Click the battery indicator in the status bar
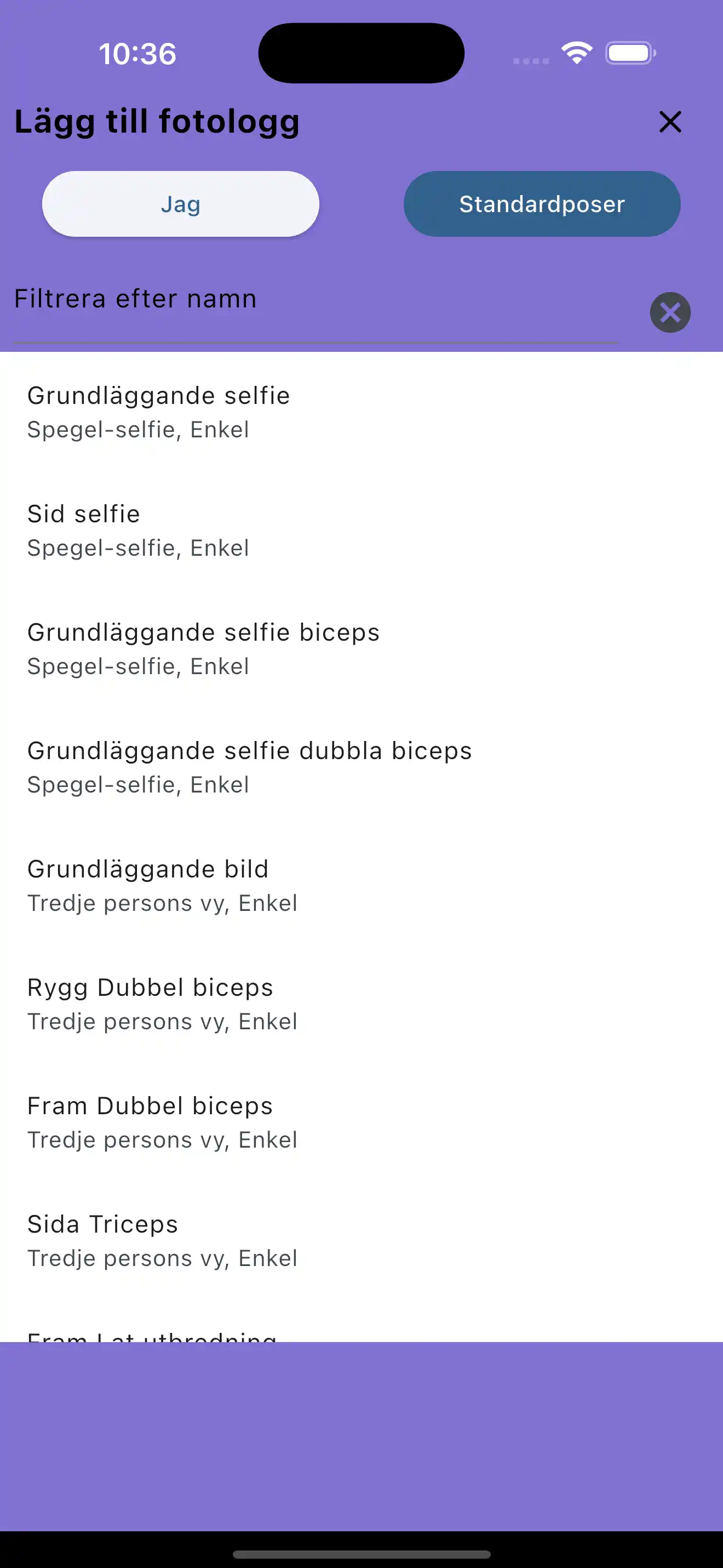Image resolution: width=723 pixels, height=1568 pixels. coord(629,54)
